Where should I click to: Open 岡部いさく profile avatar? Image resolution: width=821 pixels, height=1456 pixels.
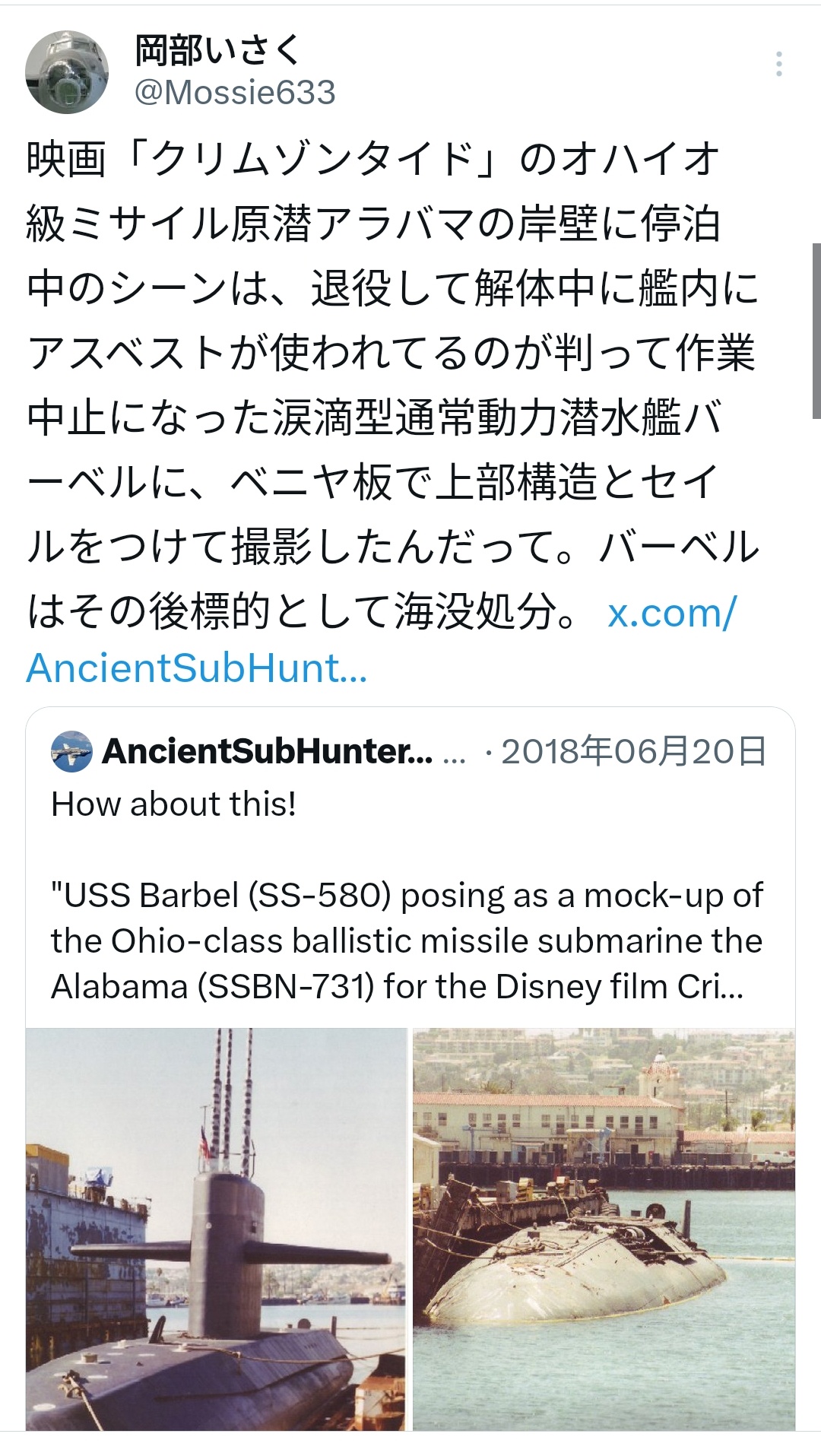coord(67,72)
